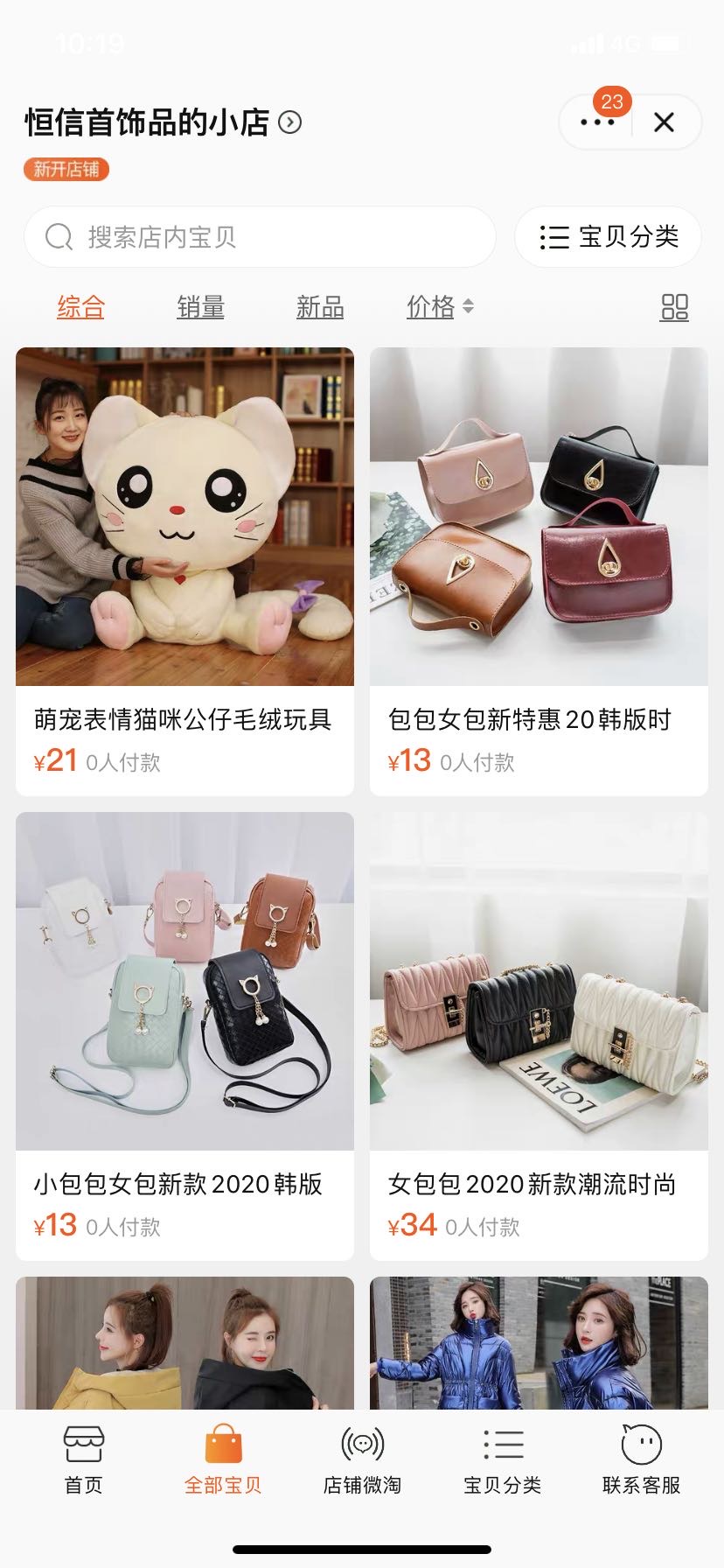Open the 包包女包新特惠 product card
The height and width of the screenshot is (1568, 724).
pyautogui.click(x=539, y=570)
